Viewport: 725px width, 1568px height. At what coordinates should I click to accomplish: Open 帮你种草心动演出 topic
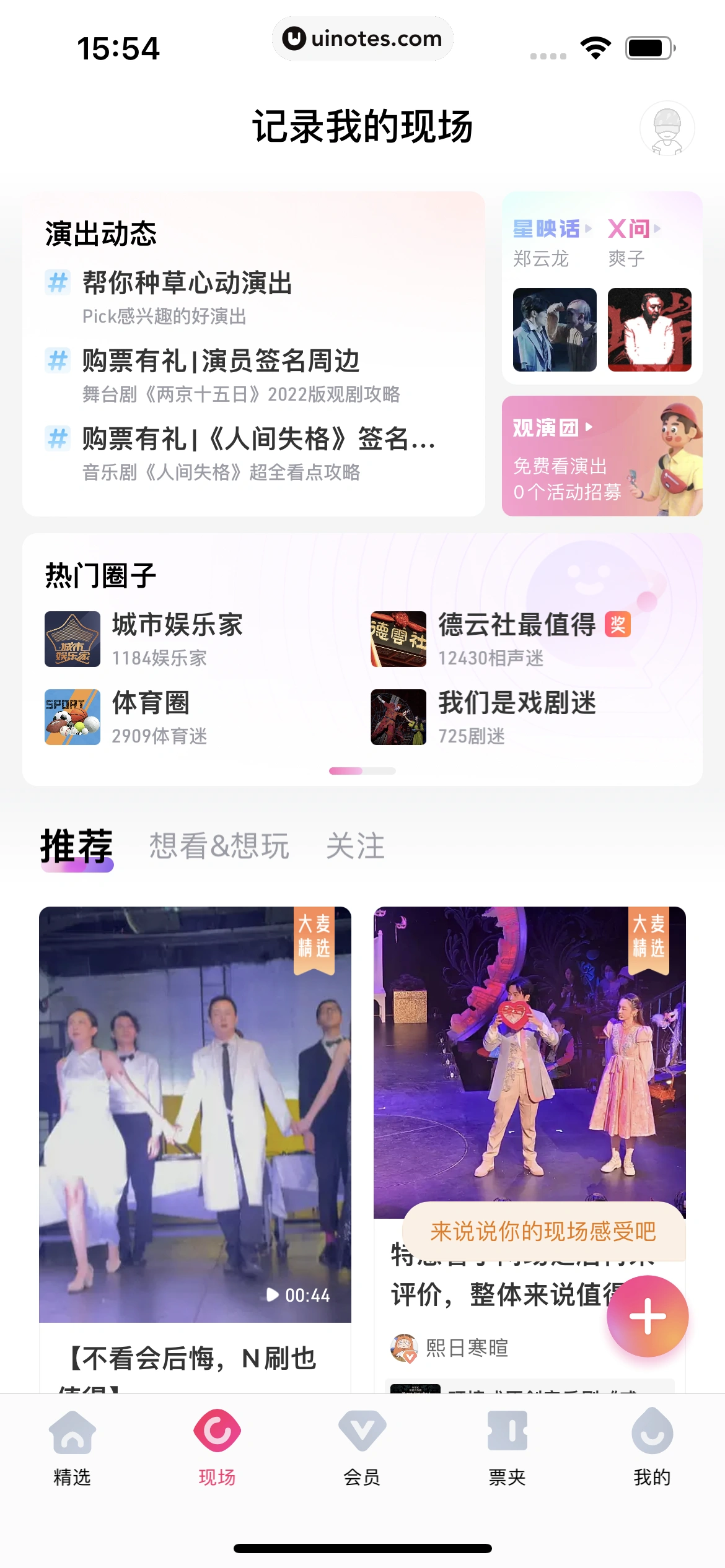[186, 284]
